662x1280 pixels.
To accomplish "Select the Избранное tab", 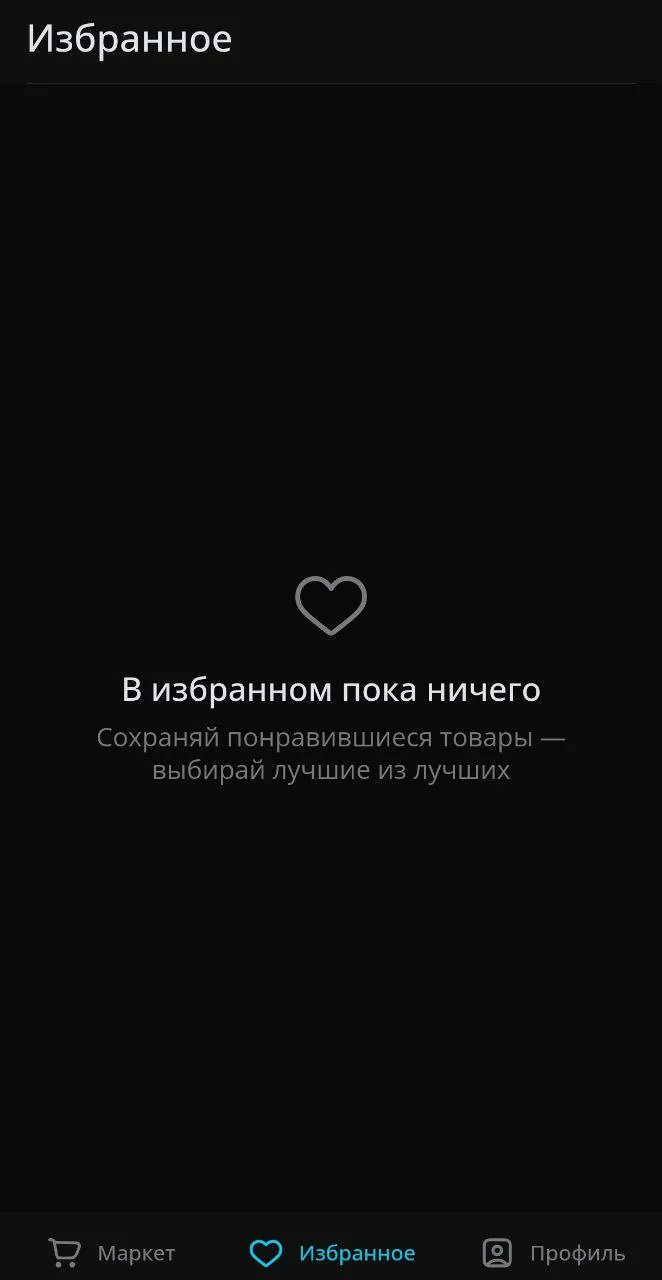I will click(x=331, y=1252).
